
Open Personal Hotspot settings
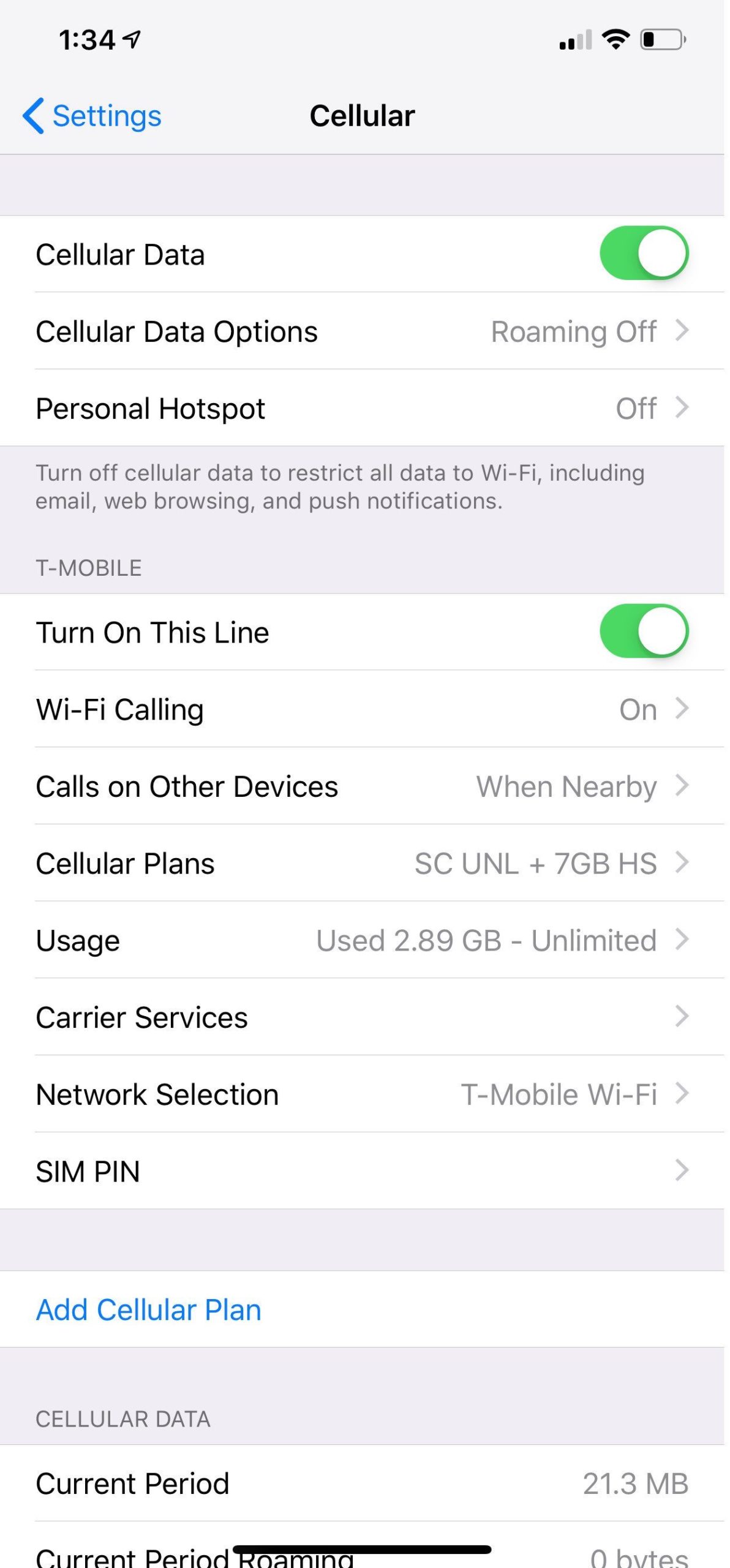pyautogui.click(x=365, y=408)
